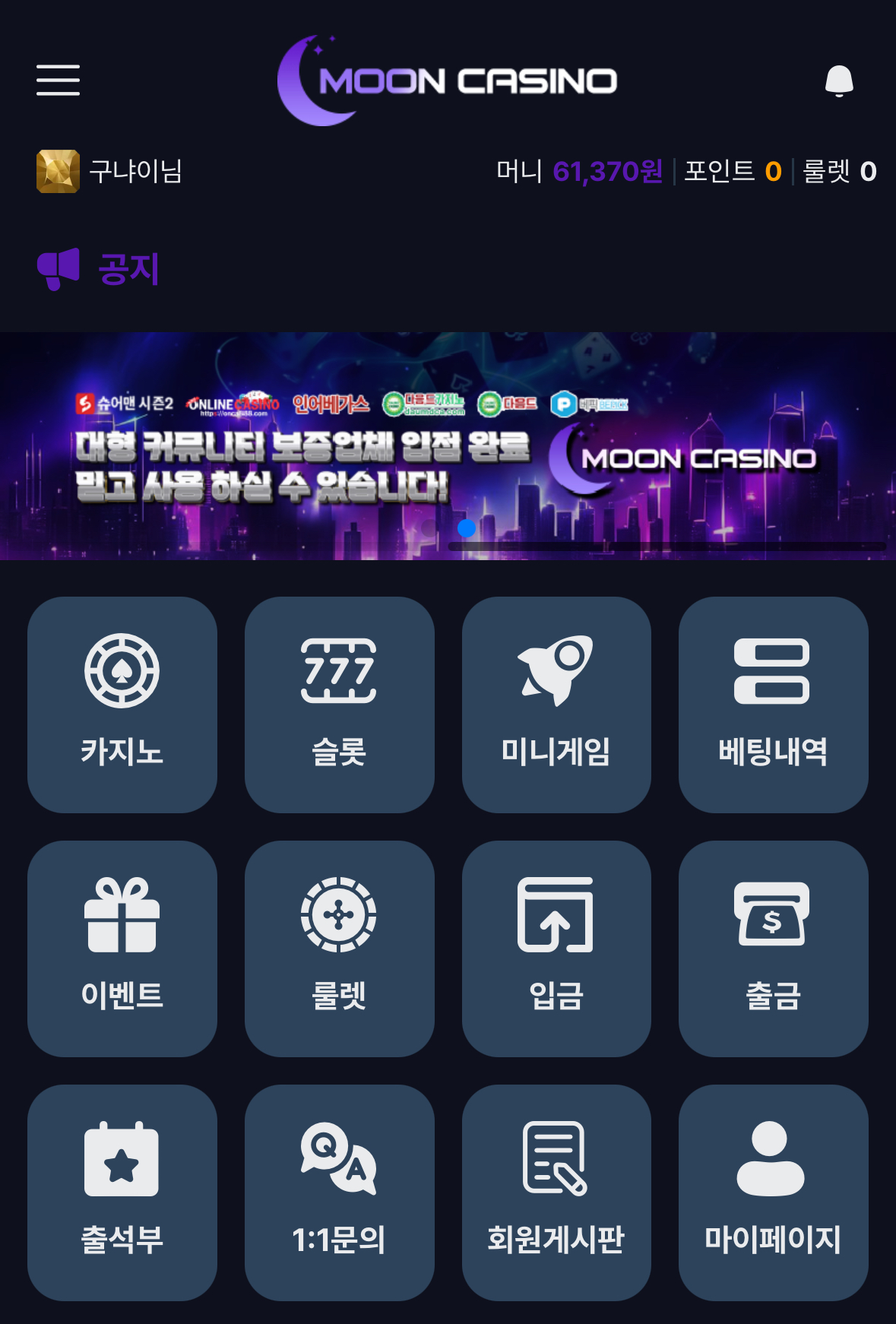Open 출석부 attendance

[x=122, y=1192]
